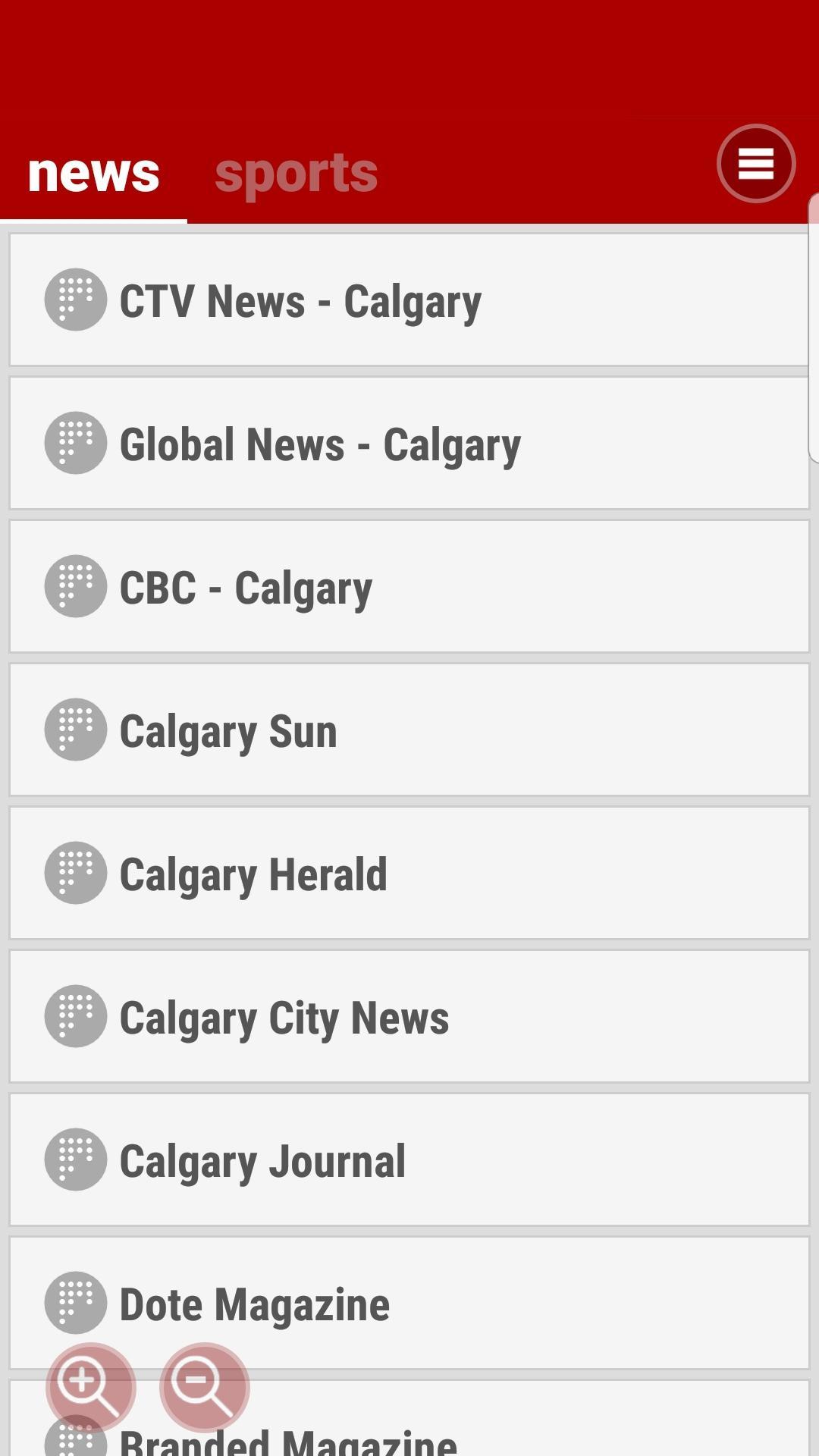Open the hamburger menu button
This screenshot has height=1456, width=819.
(755, 163)
